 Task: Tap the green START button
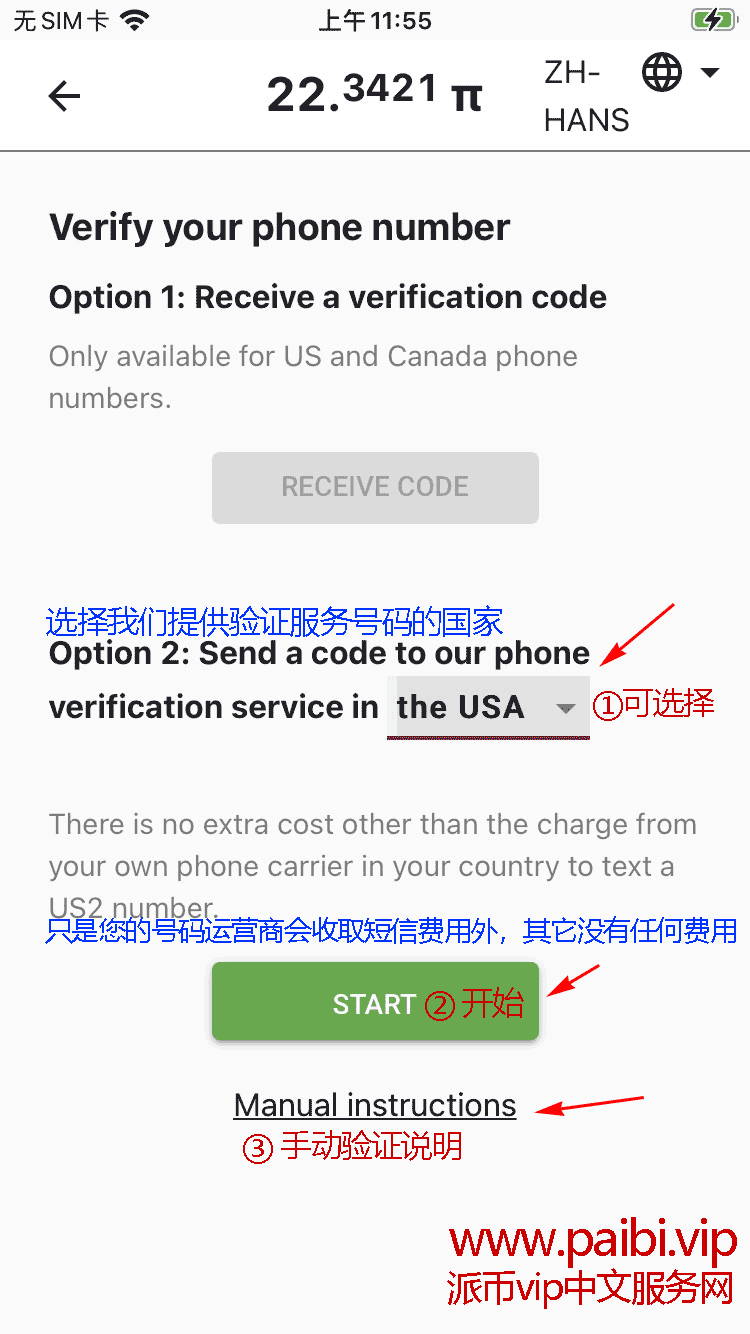(x=375, y=1002)
